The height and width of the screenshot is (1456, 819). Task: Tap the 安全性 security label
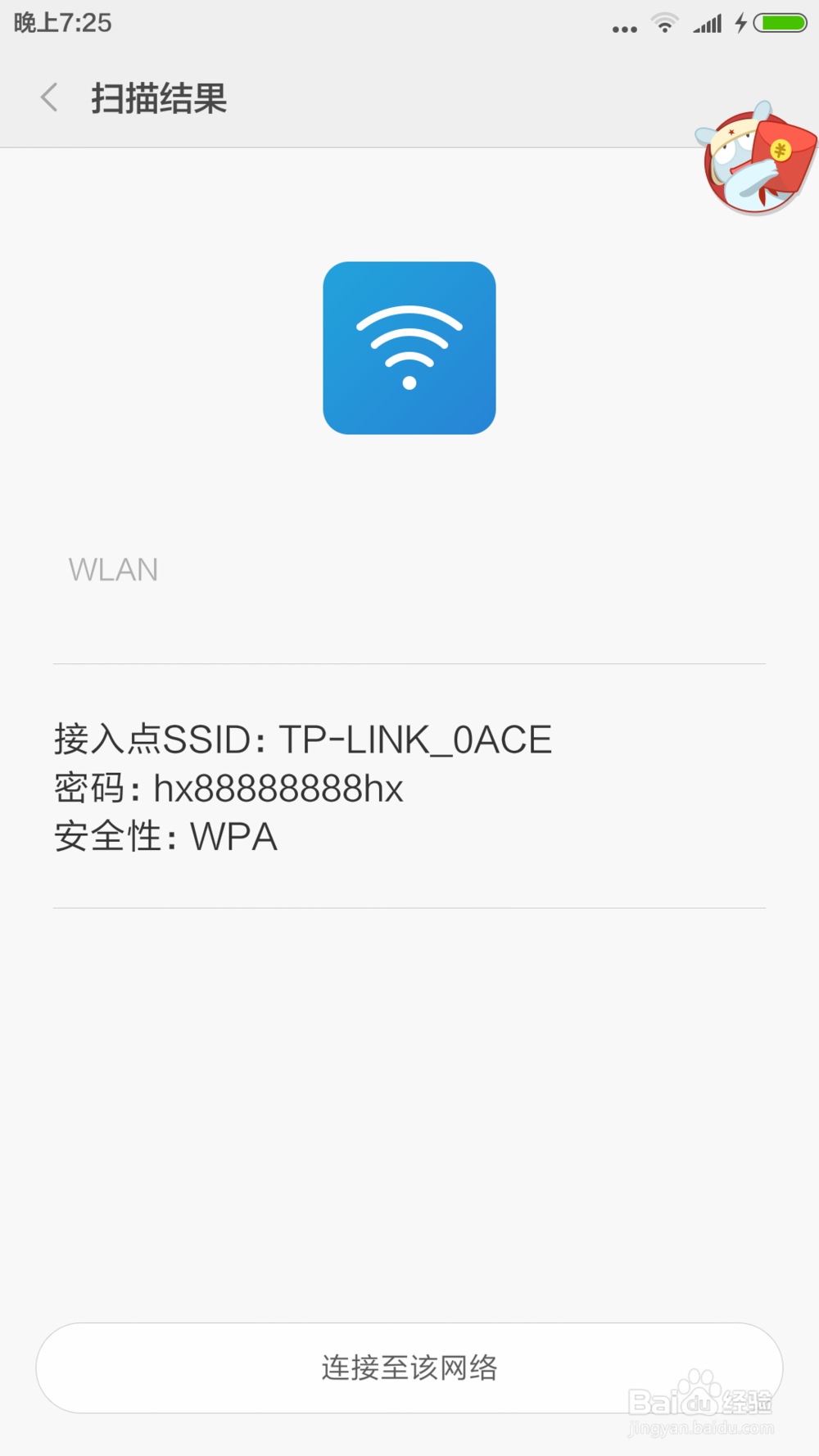106,837
